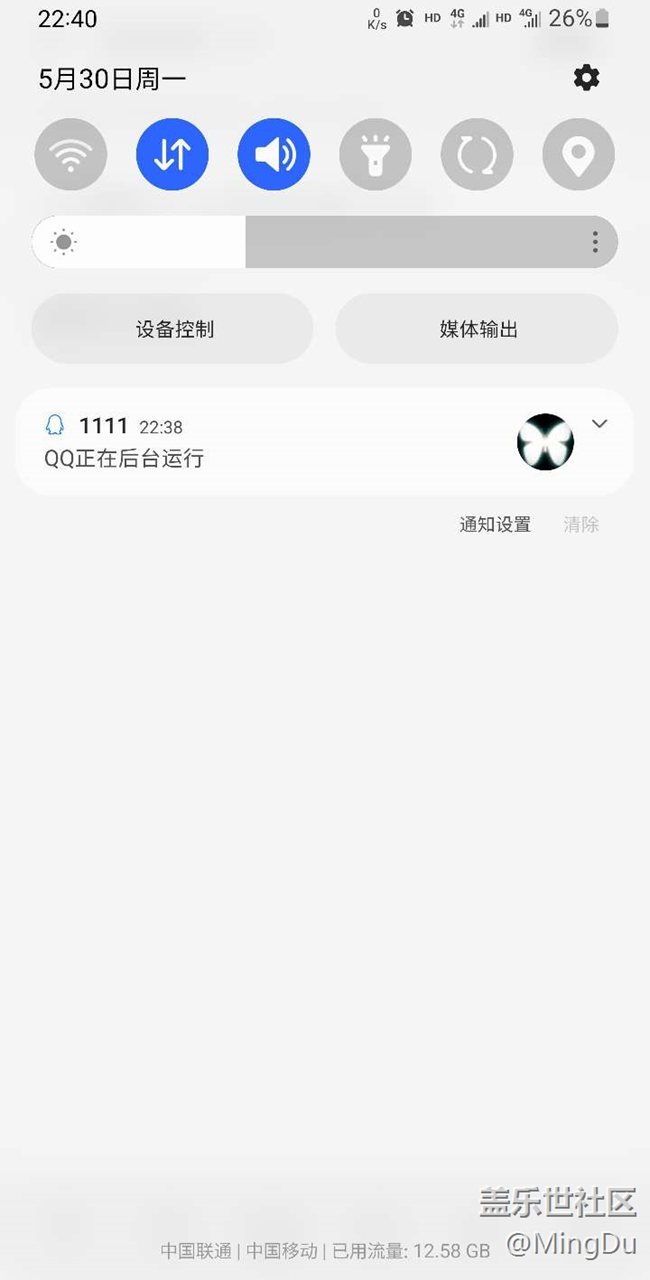
Task: Enable auto-rotate toggle
Action: click(477, 155)
